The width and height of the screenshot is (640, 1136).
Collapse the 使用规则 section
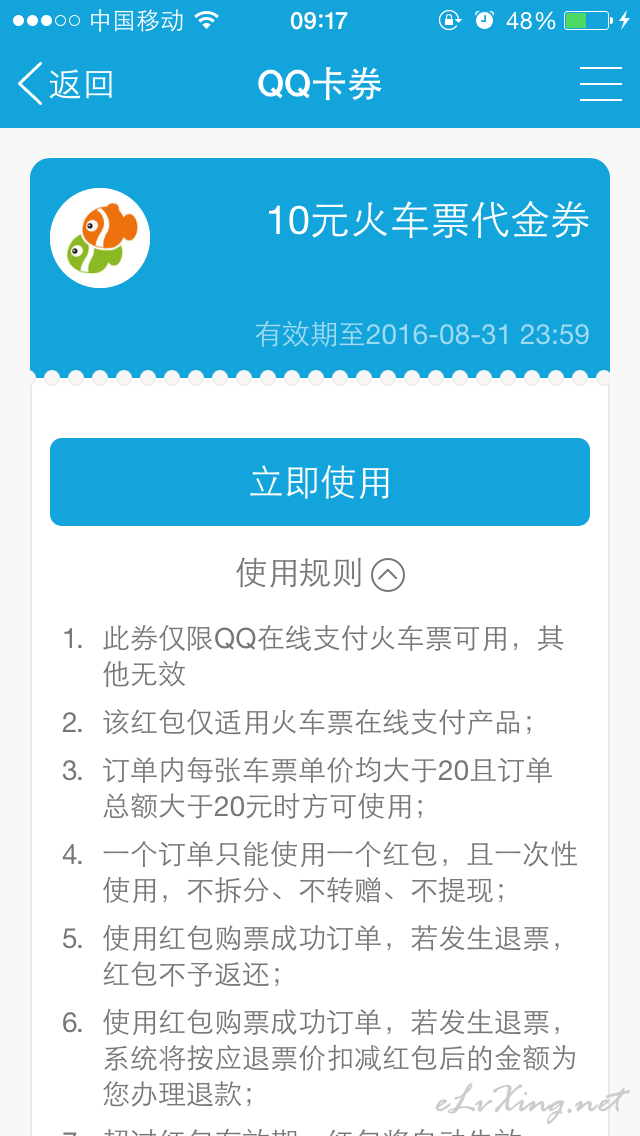[320, 575]
